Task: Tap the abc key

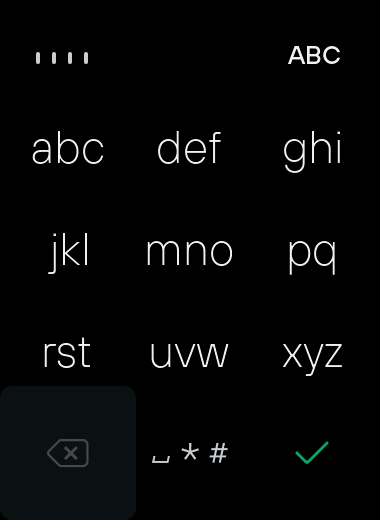Action: (x=68, y=148)
